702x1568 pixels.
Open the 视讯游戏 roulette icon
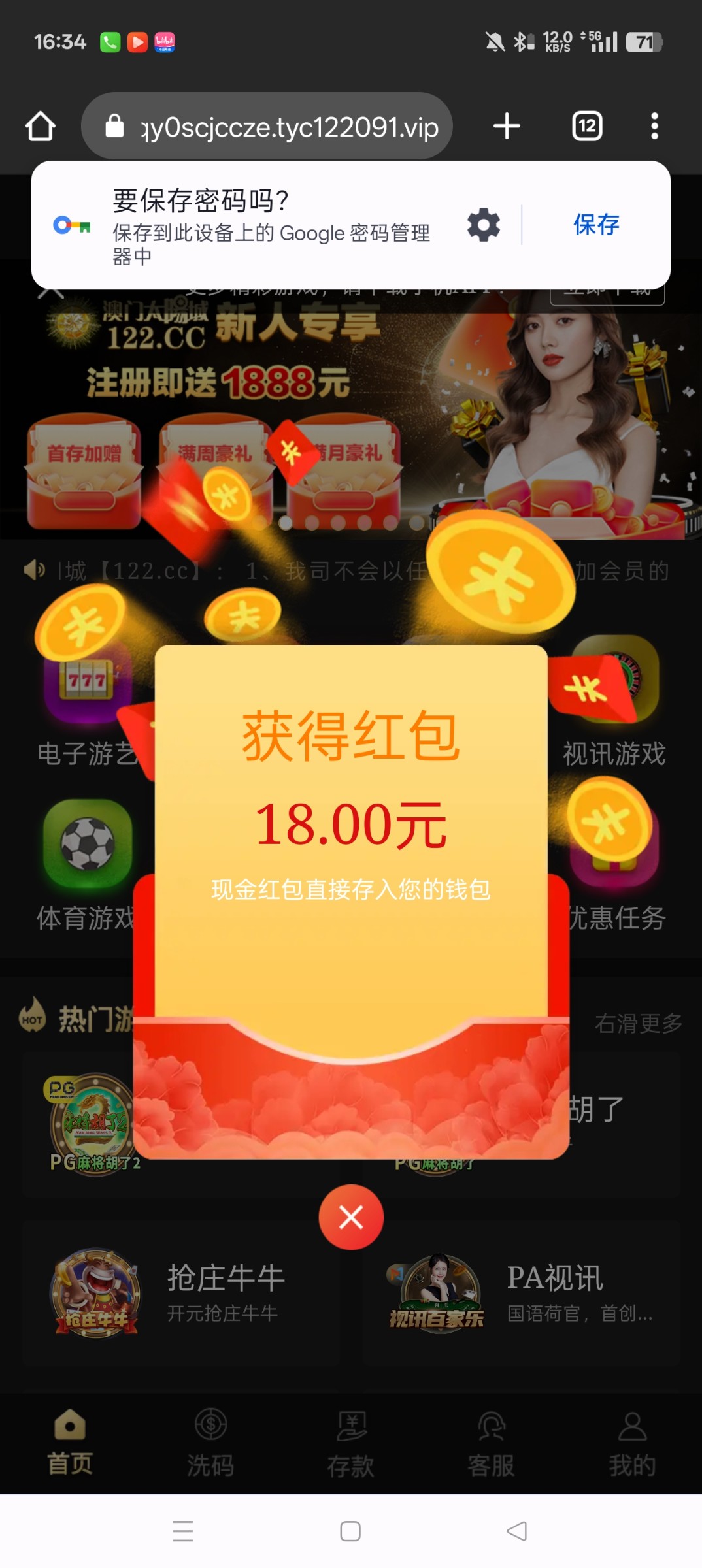click(617, 684)
